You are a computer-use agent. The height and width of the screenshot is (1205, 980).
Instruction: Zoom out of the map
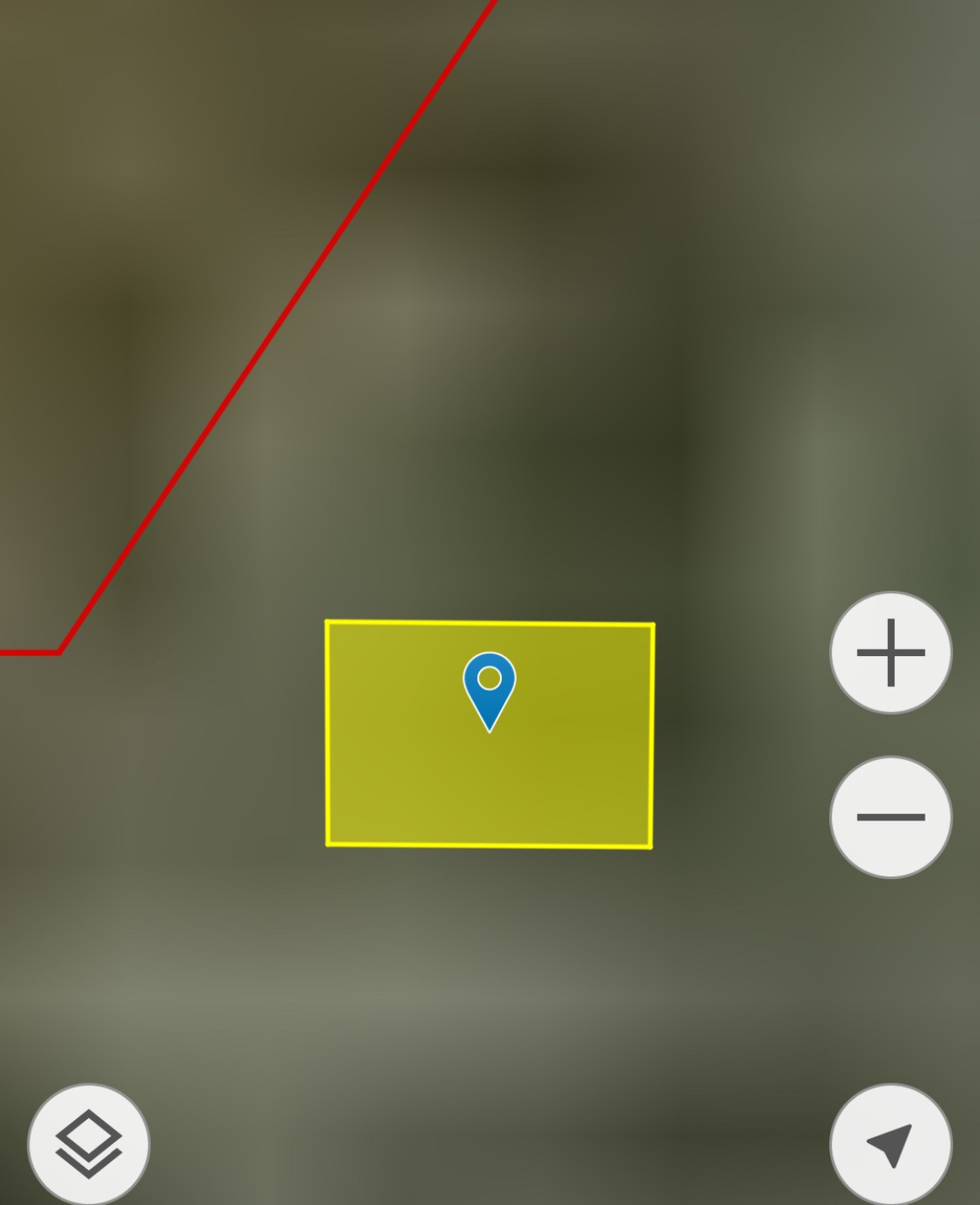point(890,817)
